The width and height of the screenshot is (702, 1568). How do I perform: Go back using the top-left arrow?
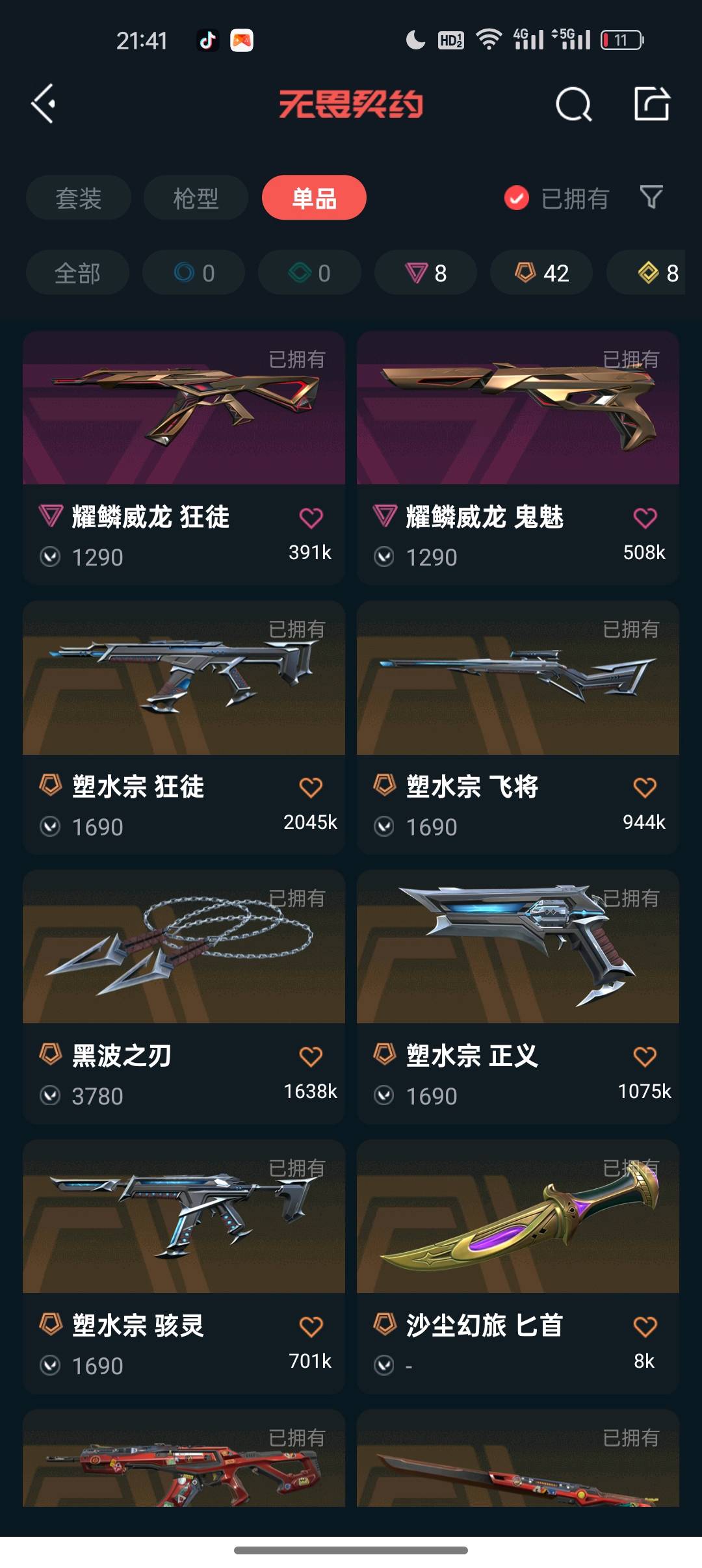[44, 104]
